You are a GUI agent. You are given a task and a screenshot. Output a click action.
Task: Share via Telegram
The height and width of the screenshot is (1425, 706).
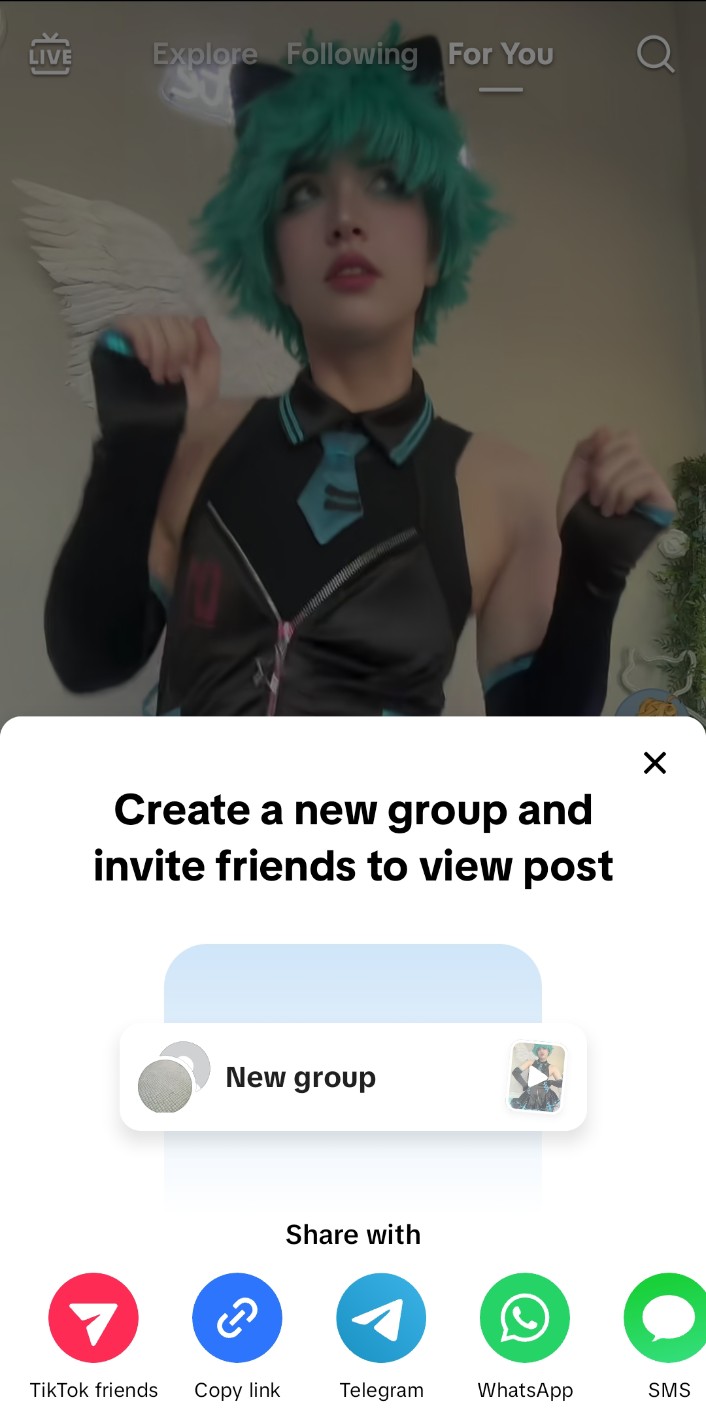(x=381, y=1318)
